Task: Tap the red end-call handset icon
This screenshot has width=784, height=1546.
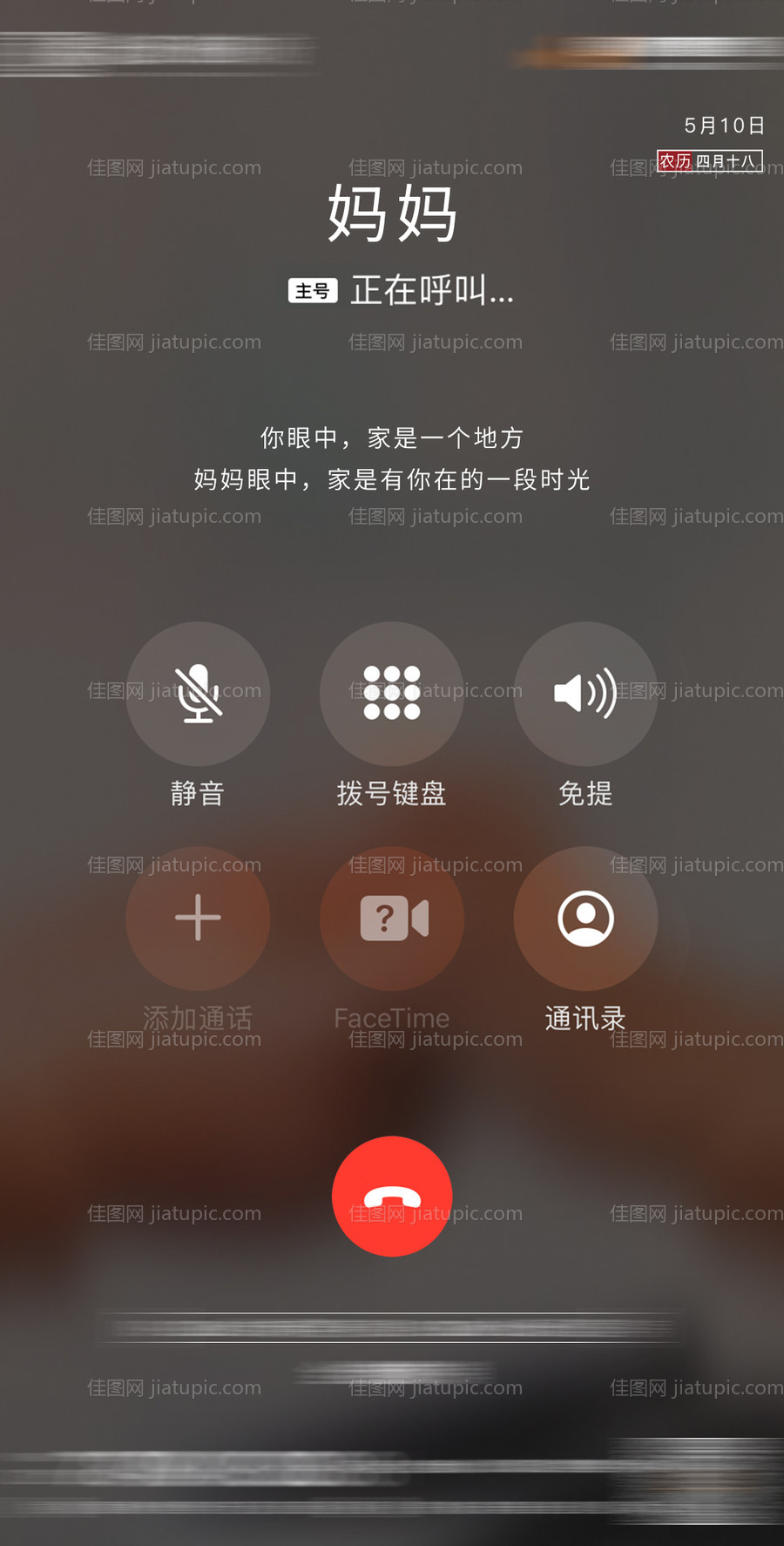Action: pos(392,1197)
